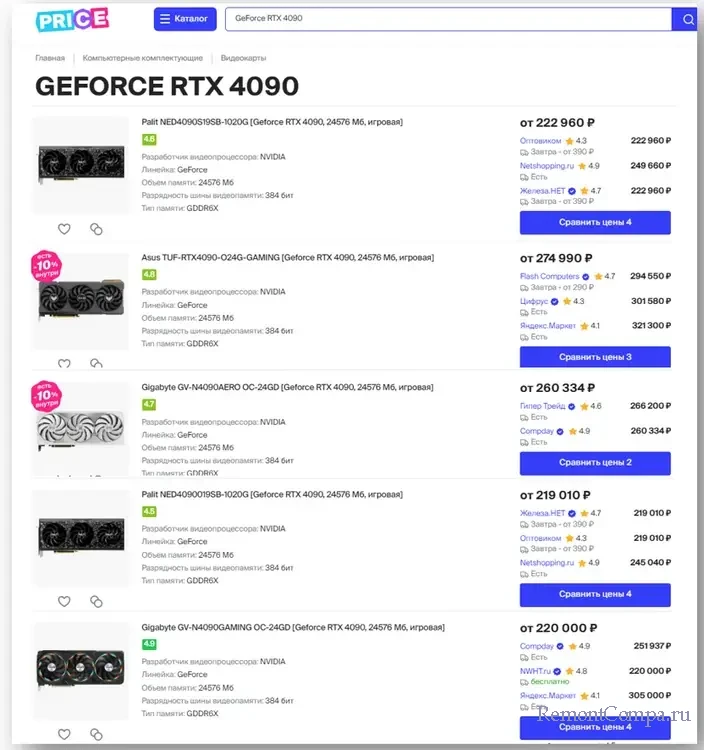This screenshot has height=750, width=704.
Task: Tap Сравнить цены 3 for Asus TUF
Action: pos(594,356)
